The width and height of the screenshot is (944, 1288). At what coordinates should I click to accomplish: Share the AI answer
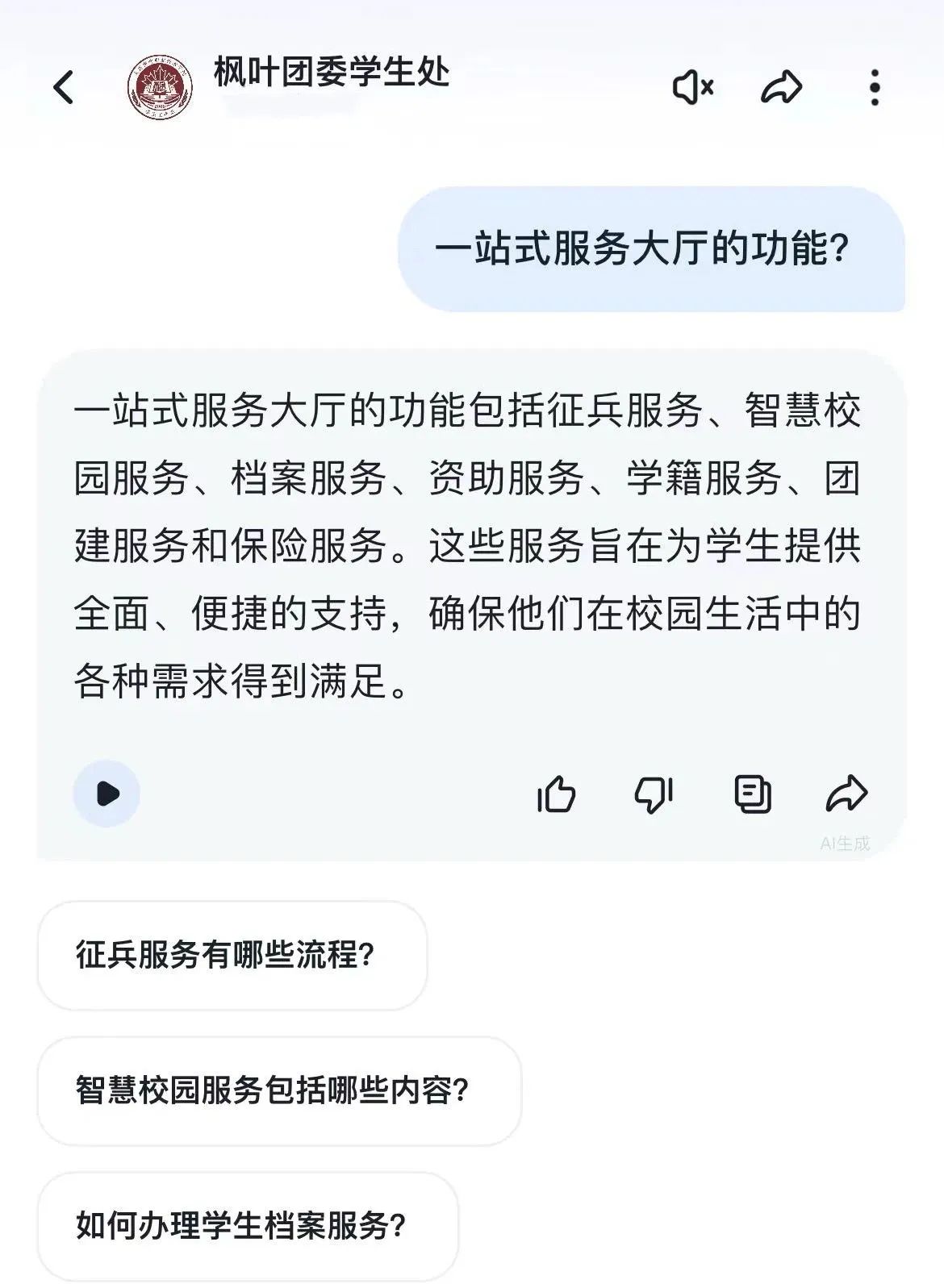pyautogui.click(x=846, y=794)
